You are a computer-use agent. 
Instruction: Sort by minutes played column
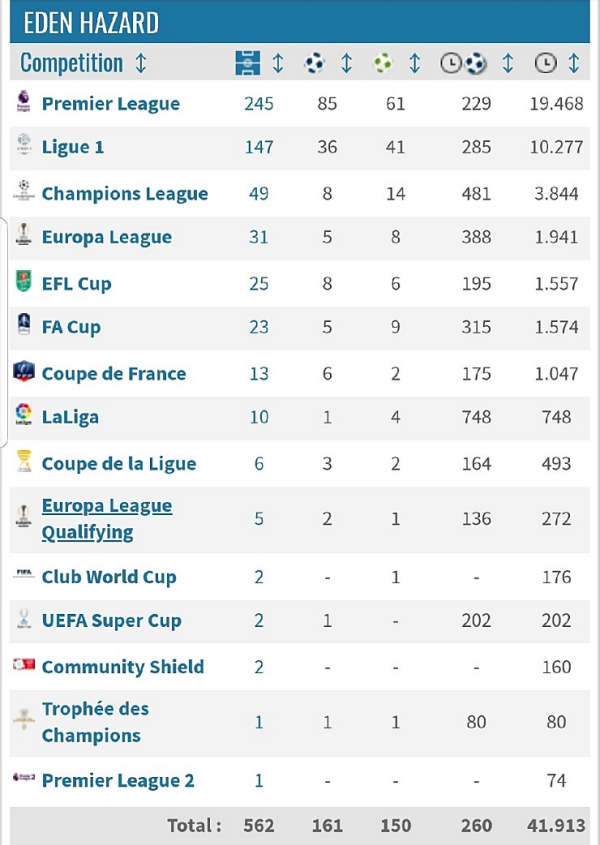573,64
